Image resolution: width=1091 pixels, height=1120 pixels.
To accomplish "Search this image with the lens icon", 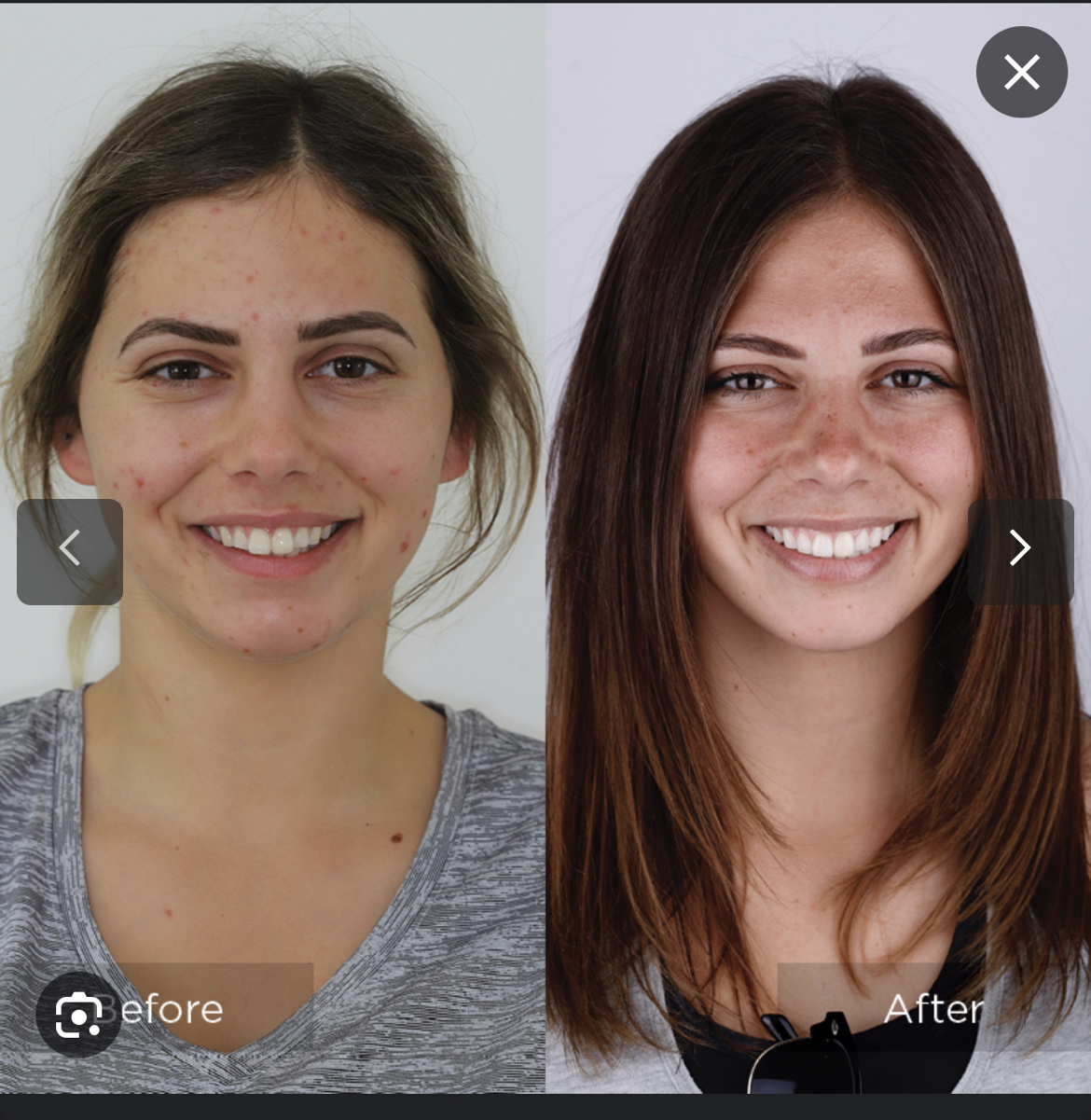I will 78,1015.
